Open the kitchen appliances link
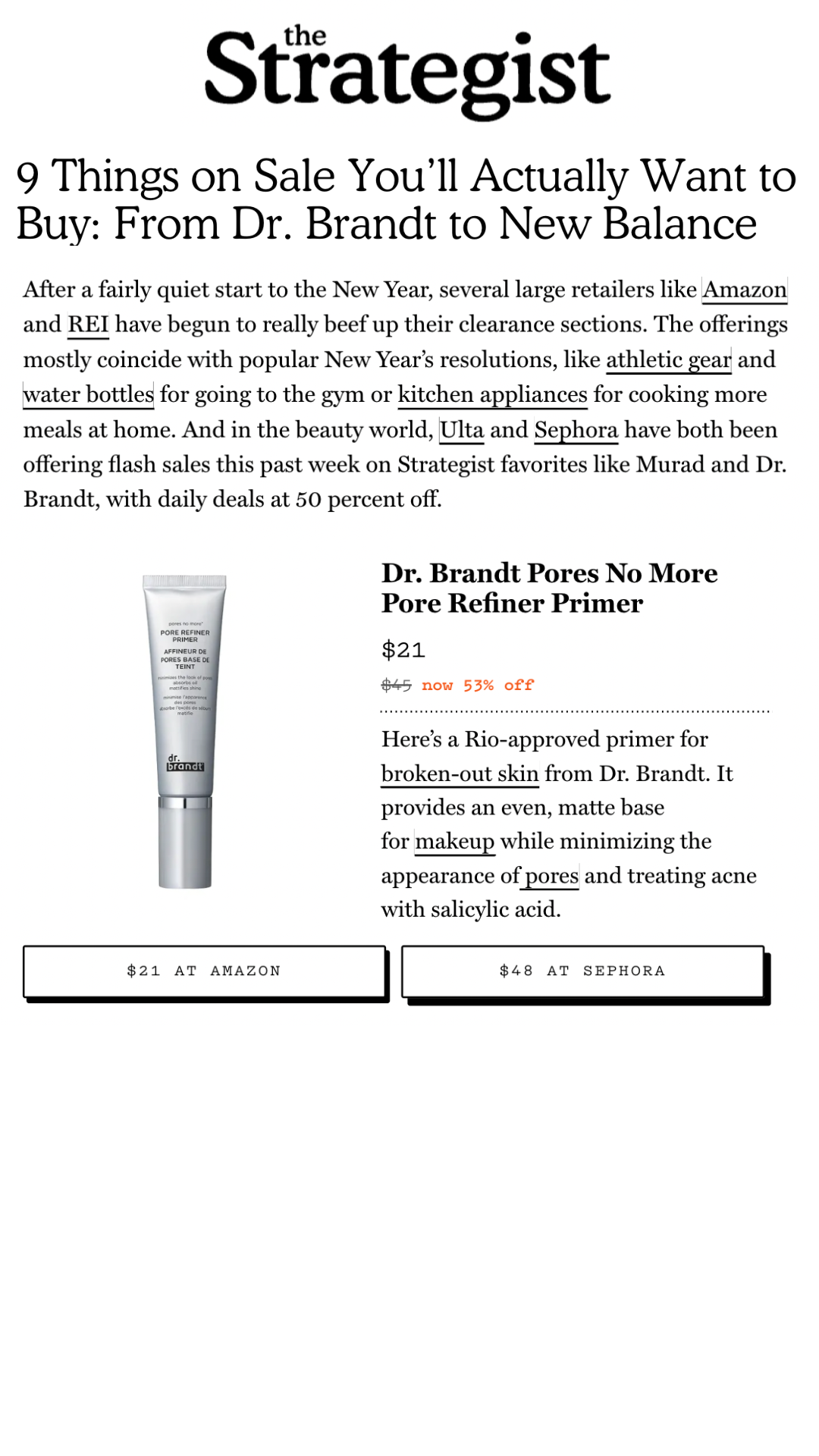This screenshot has width=819, height=1456. tap(492, 394)
